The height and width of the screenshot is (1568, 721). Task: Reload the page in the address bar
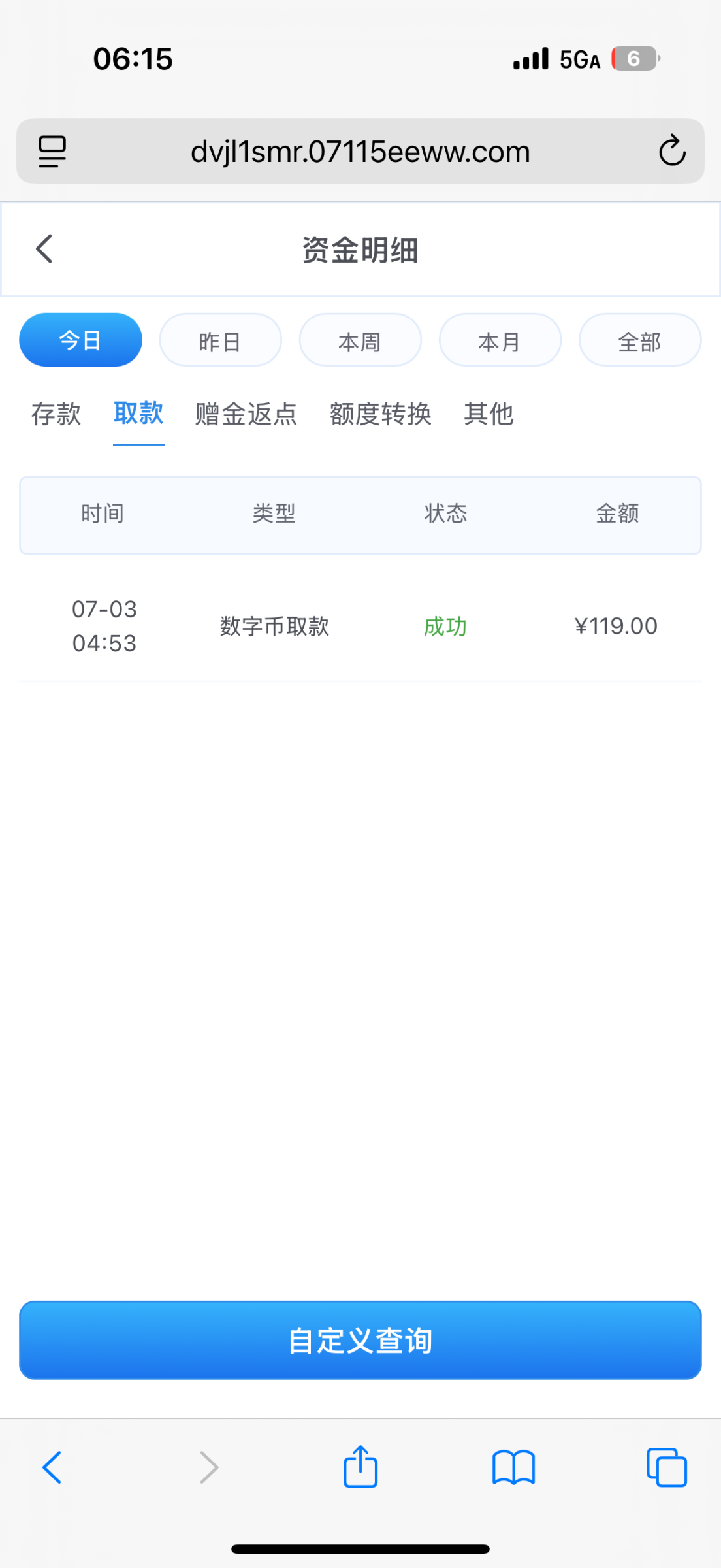672,151
